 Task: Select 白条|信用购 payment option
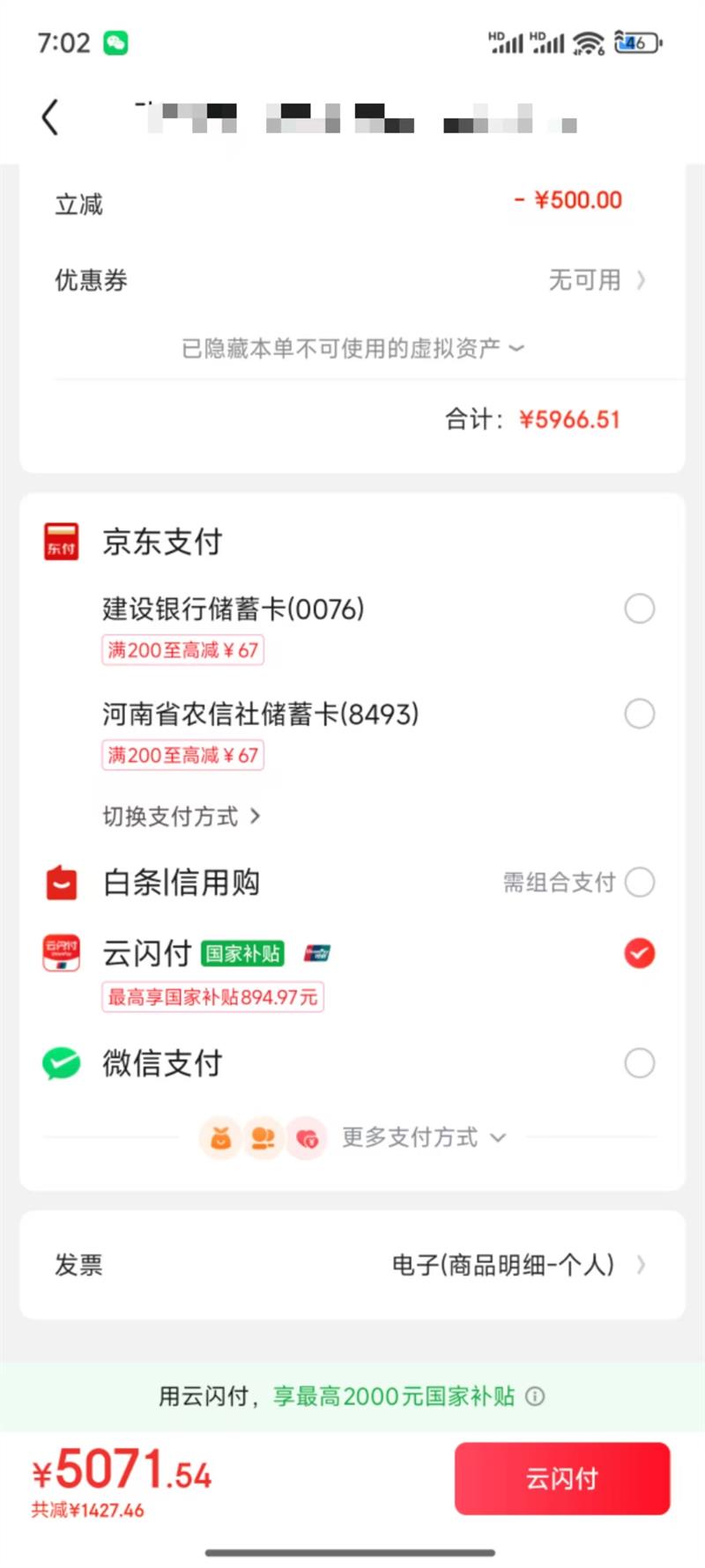pyautogui.click(x=639, y=882)
